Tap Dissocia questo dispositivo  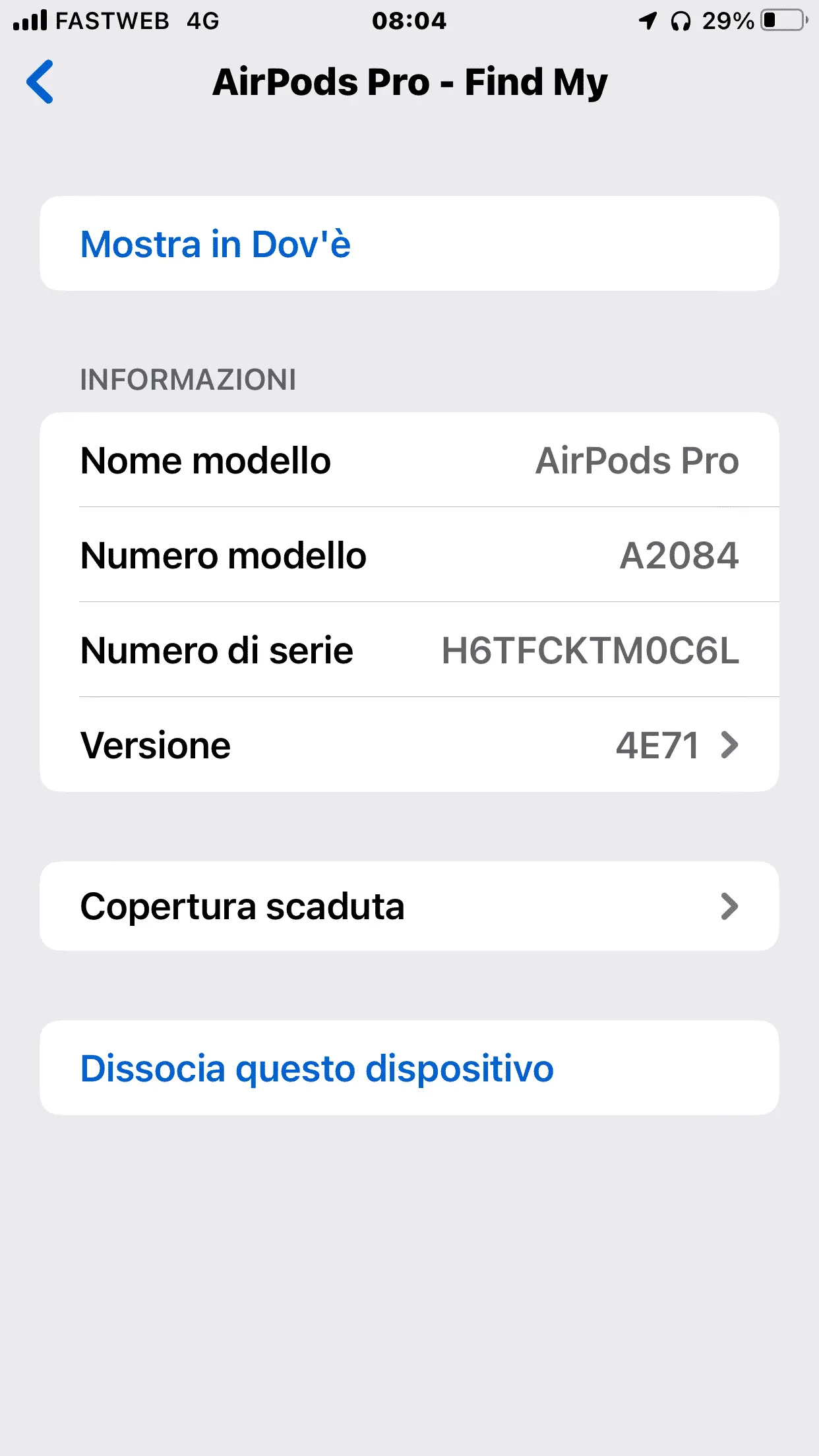317,1068
